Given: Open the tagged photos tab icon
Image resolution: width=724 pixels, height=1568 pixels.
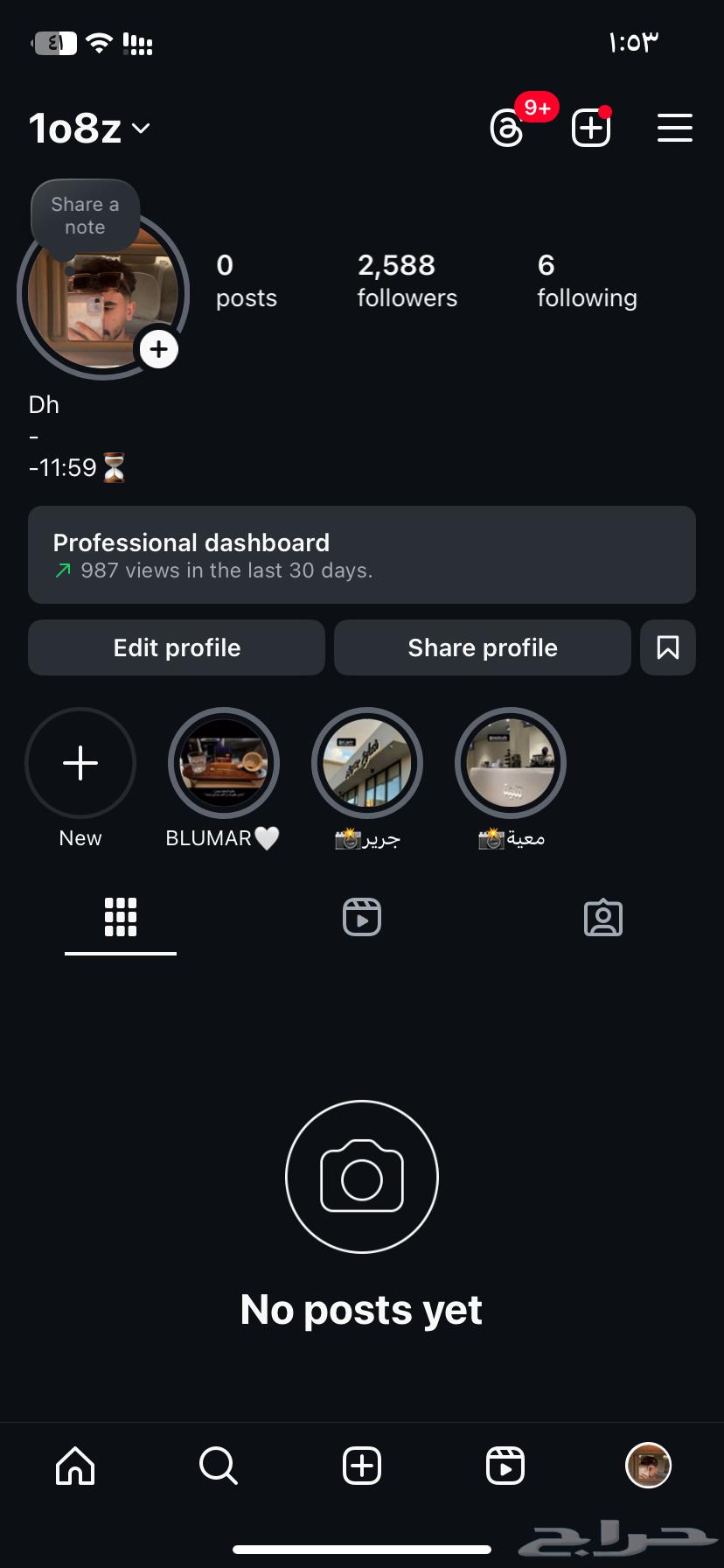Looking at the screenshot, I should point(602,917).
